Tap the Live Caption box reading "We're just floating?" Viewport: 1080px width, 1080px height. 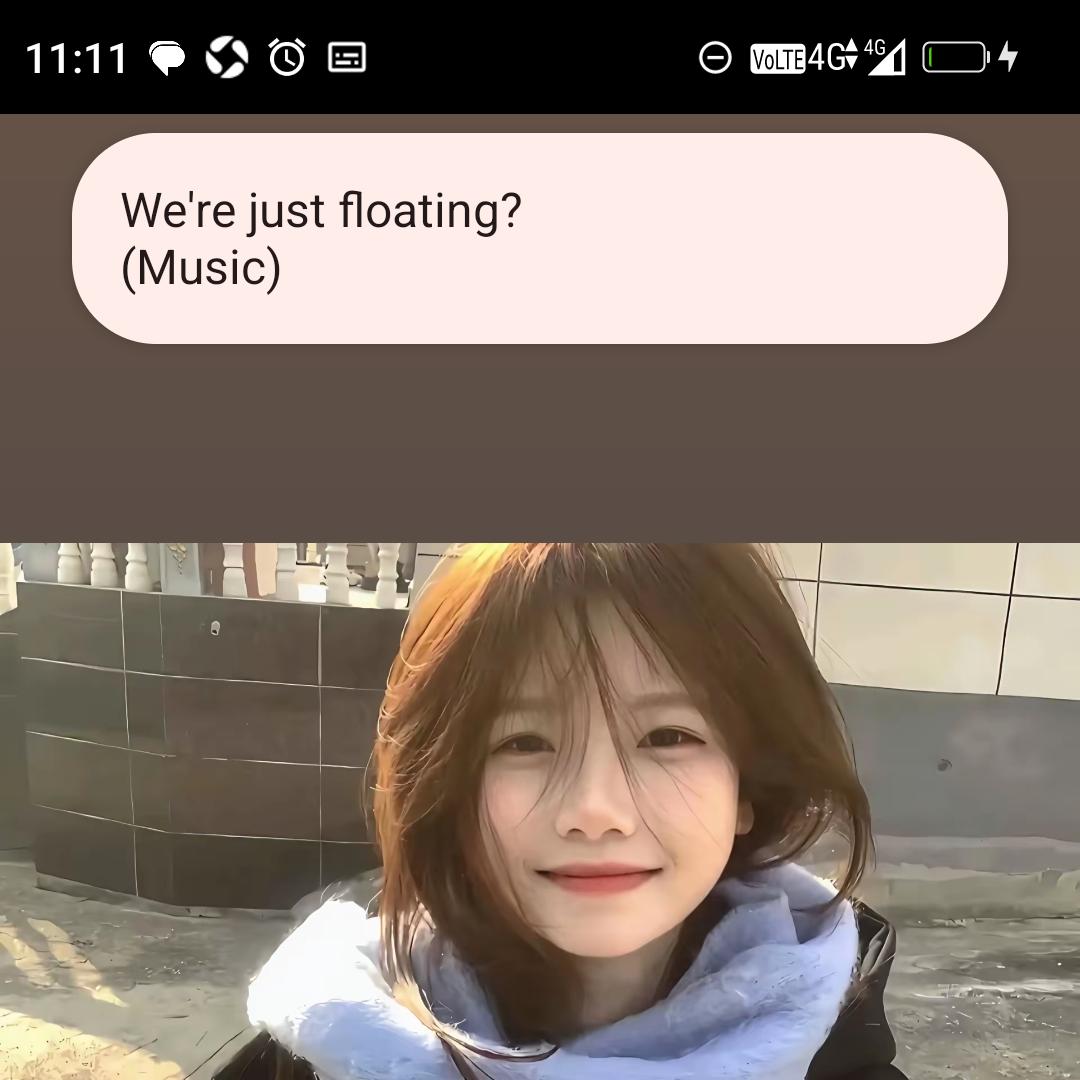(x=540, y=238)
